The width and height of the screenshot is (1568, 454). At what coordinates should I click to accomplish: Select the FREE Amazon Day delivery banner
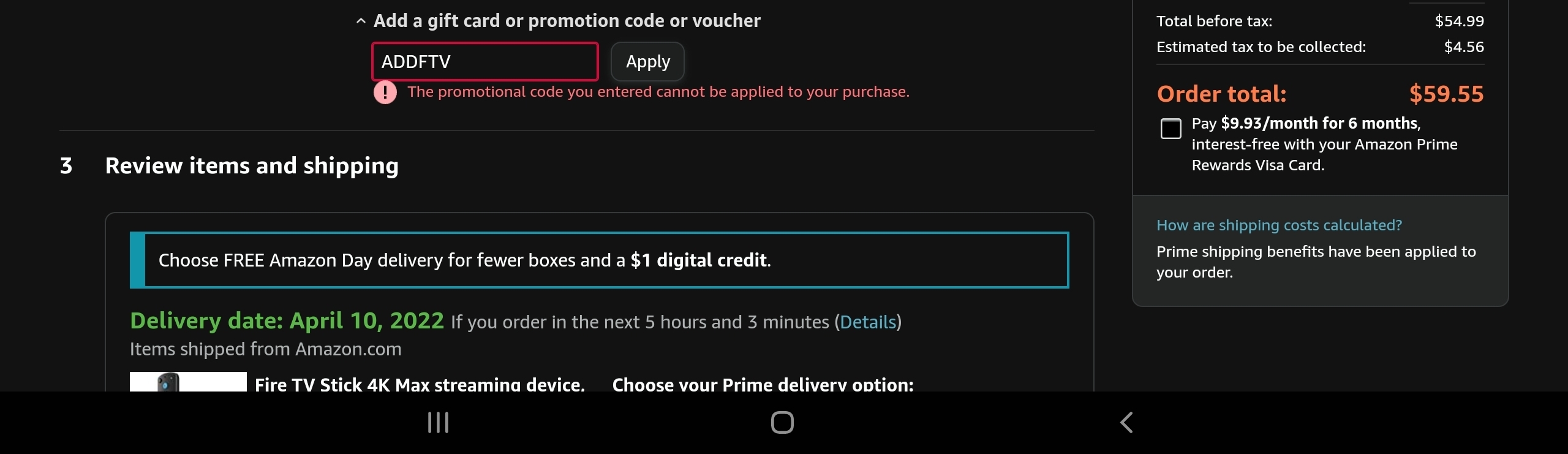click(599, 260)
